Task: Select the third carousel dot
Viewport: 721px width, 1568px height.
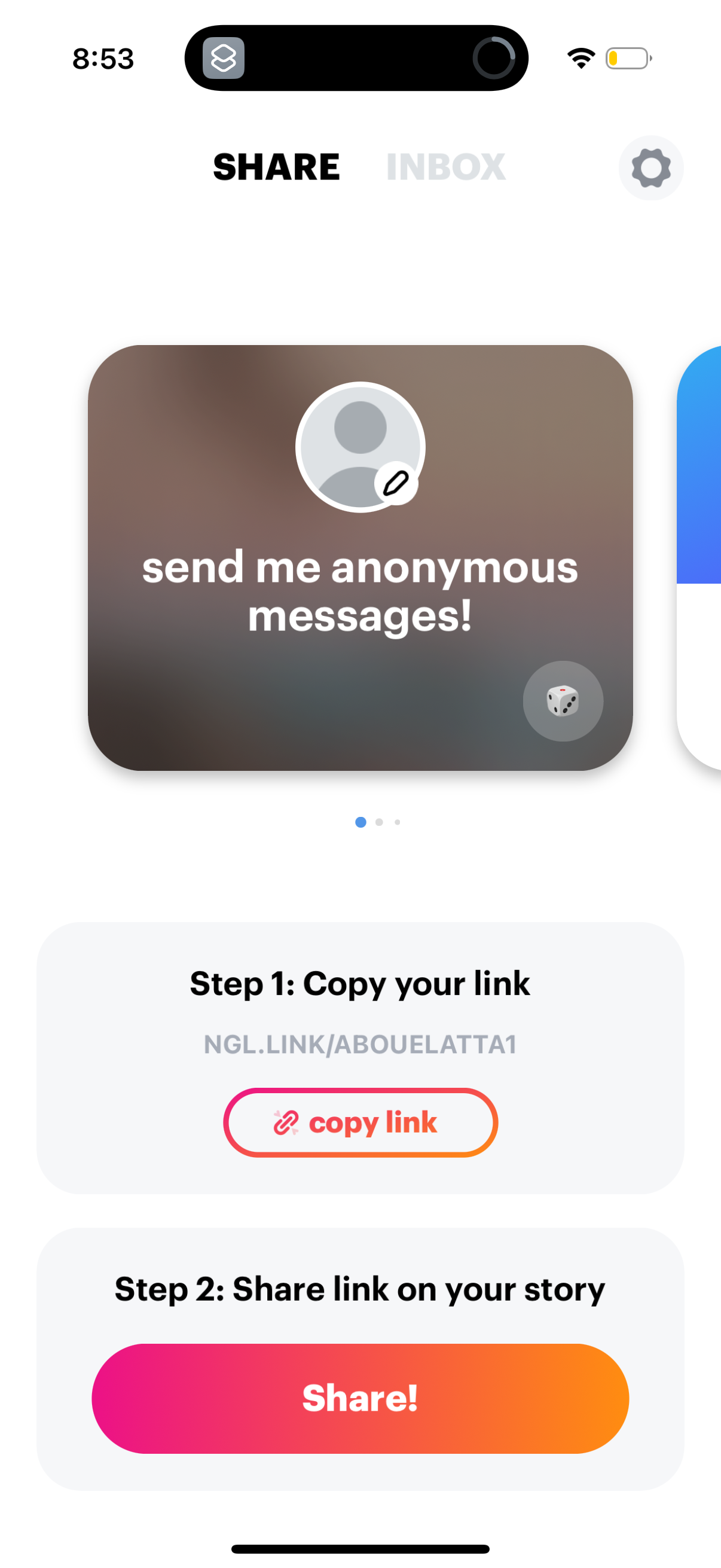Action: (x=398, y=822)
